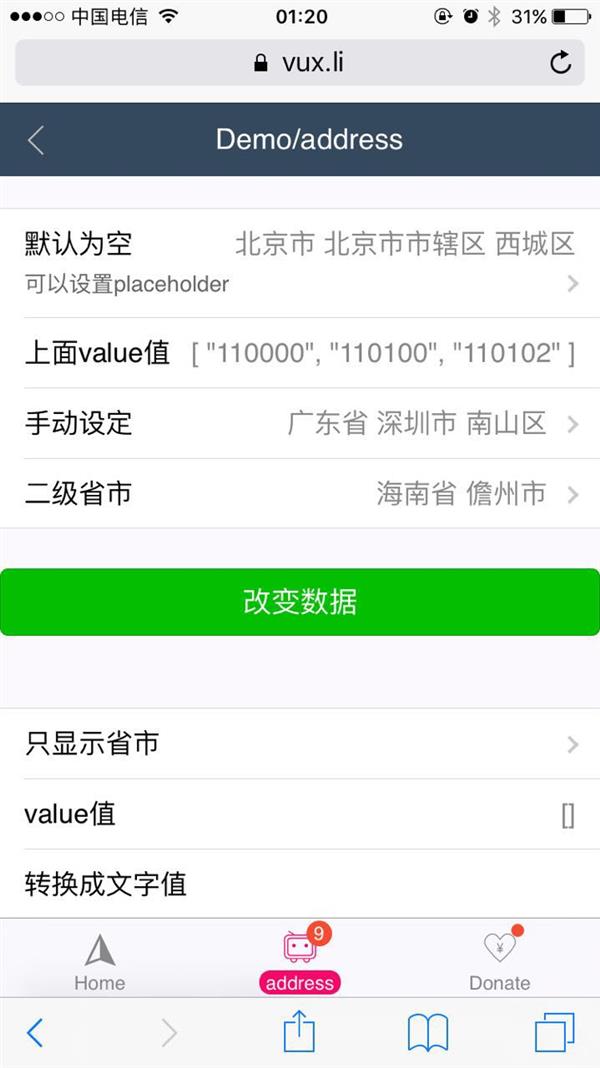The width and height of the screenshot is (600, 1068).
Task: Switch to the Donate tab
Action: (x=500, y=962)
